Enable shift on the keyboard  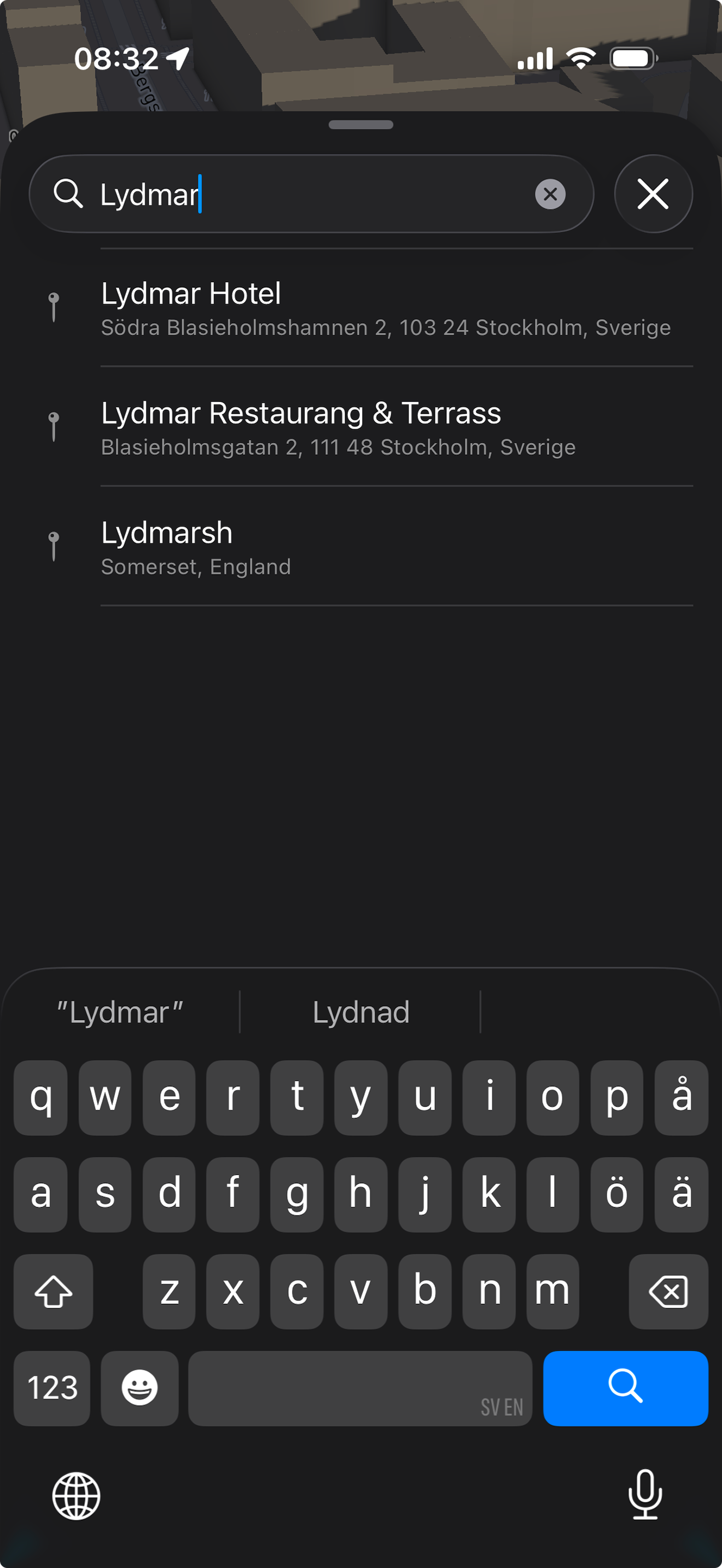coord(54,1291)
